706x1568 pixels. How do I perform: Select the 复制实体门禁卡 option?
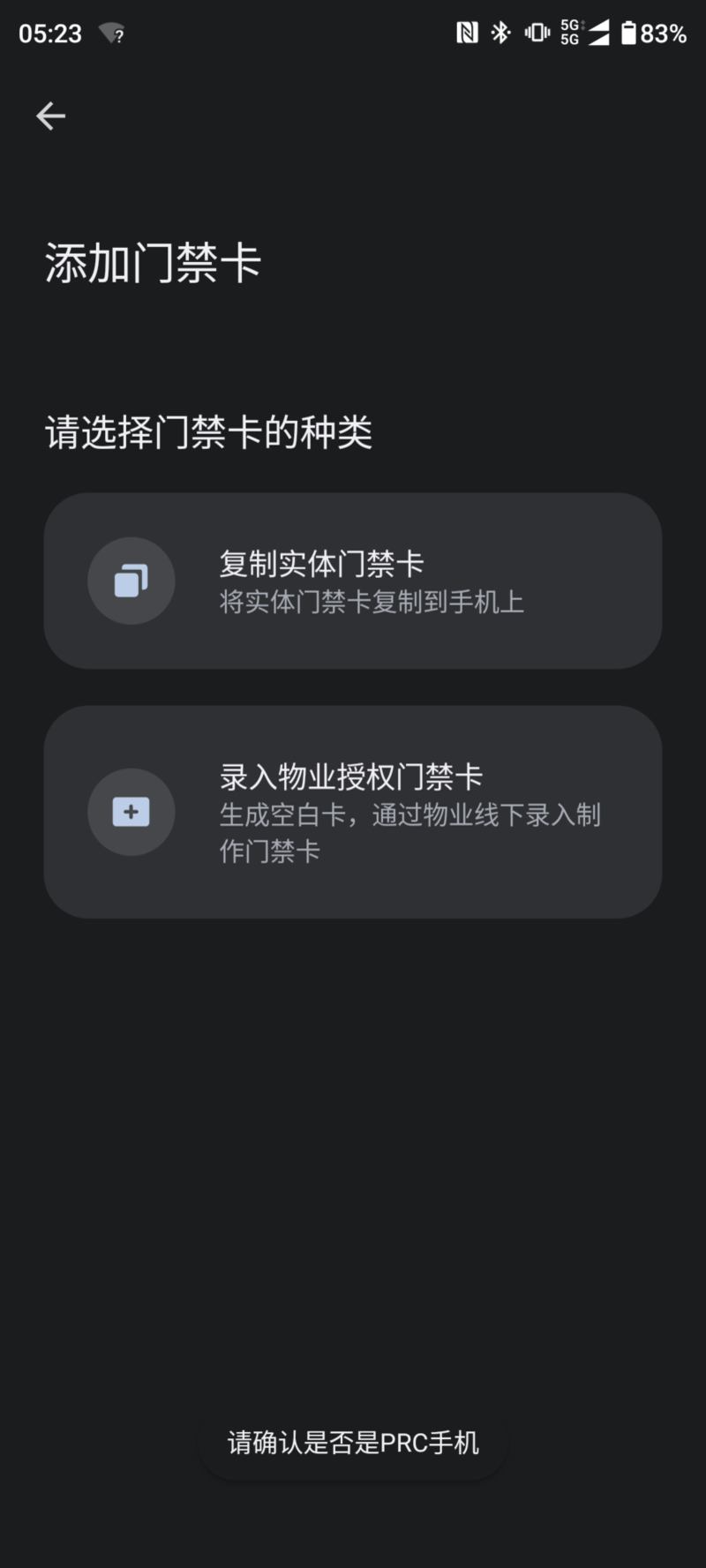353,581
